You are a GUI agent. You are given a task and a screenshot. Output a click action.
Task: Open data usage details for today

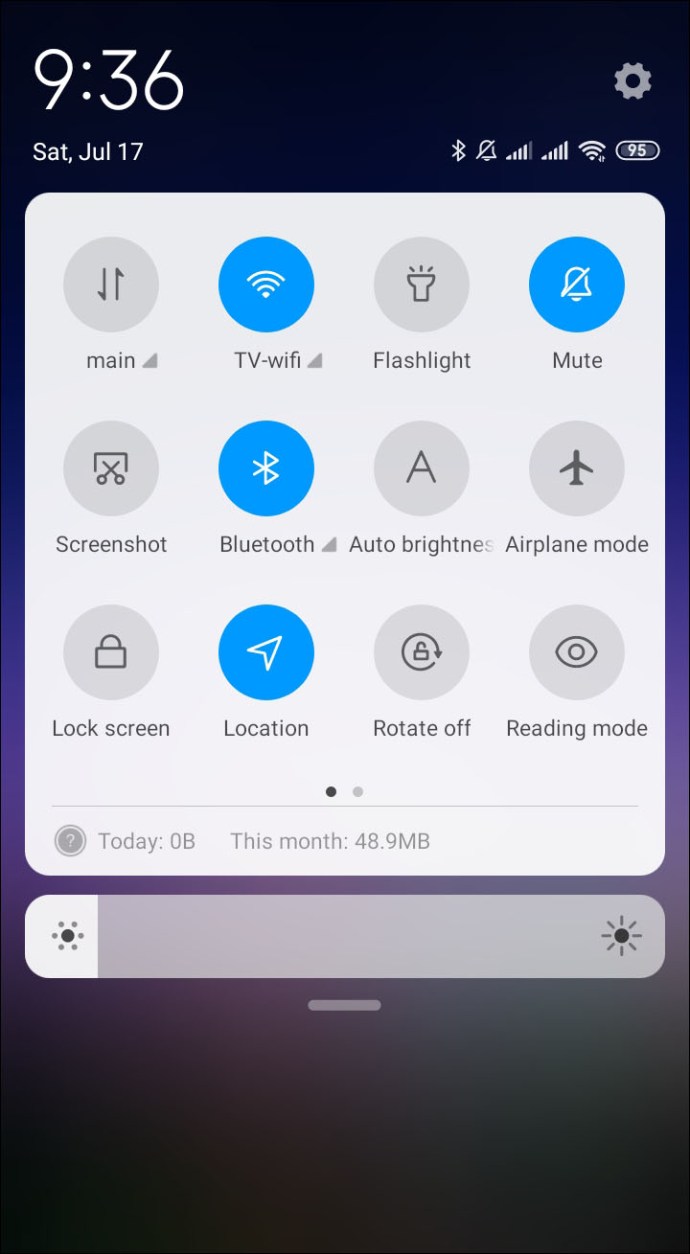[146, 841]
